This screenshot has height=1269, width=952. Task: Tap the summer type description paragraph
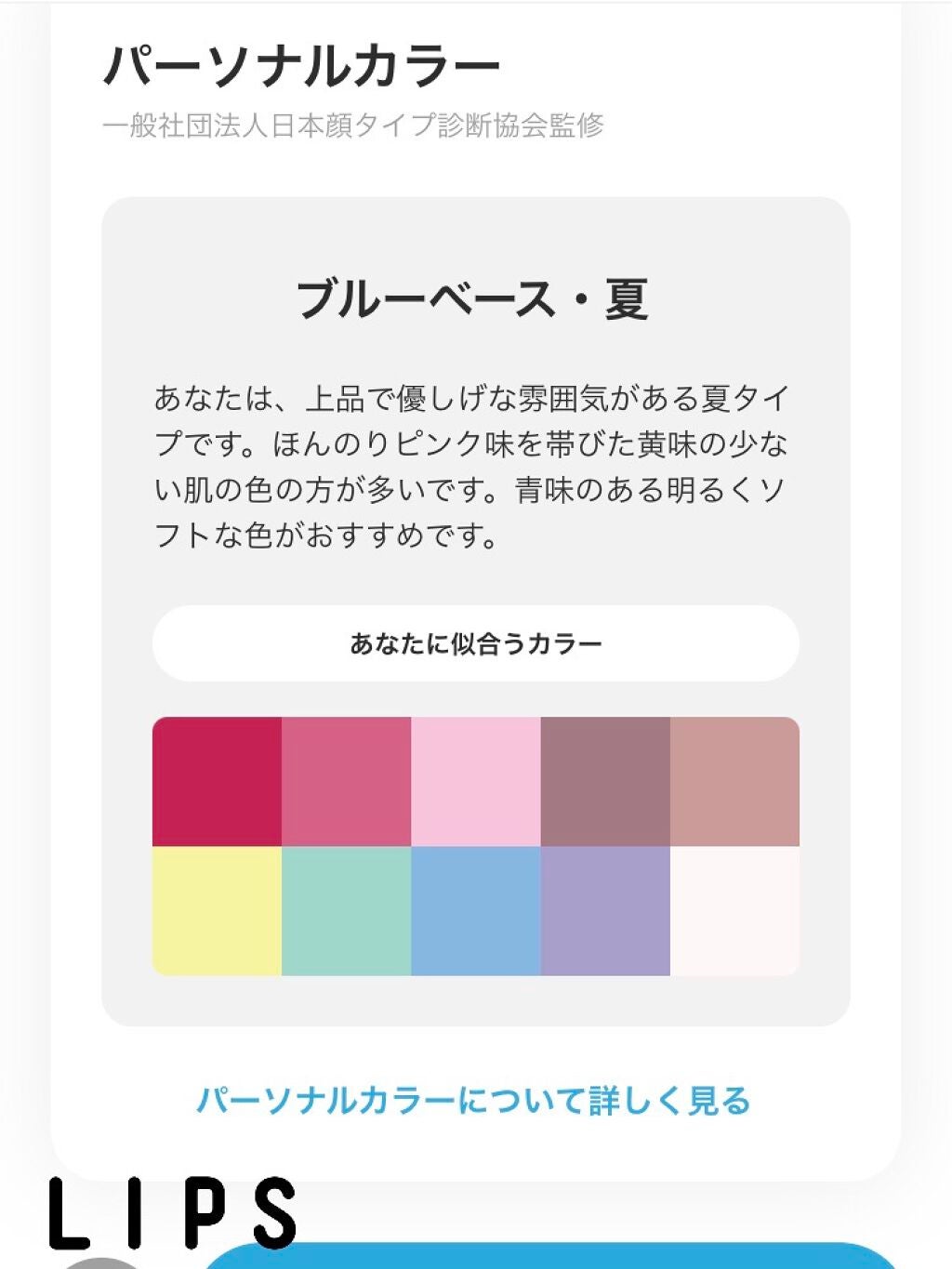click(x=476, y=462)
